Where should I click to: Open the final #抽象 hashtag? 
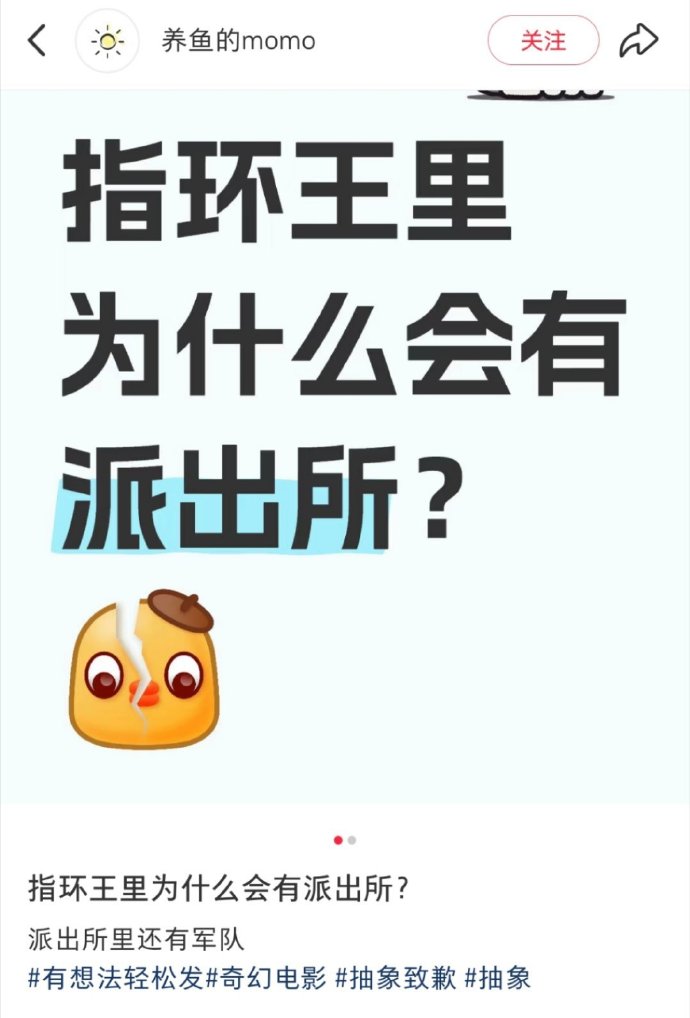pyautogui.click(x=498, y=977)
